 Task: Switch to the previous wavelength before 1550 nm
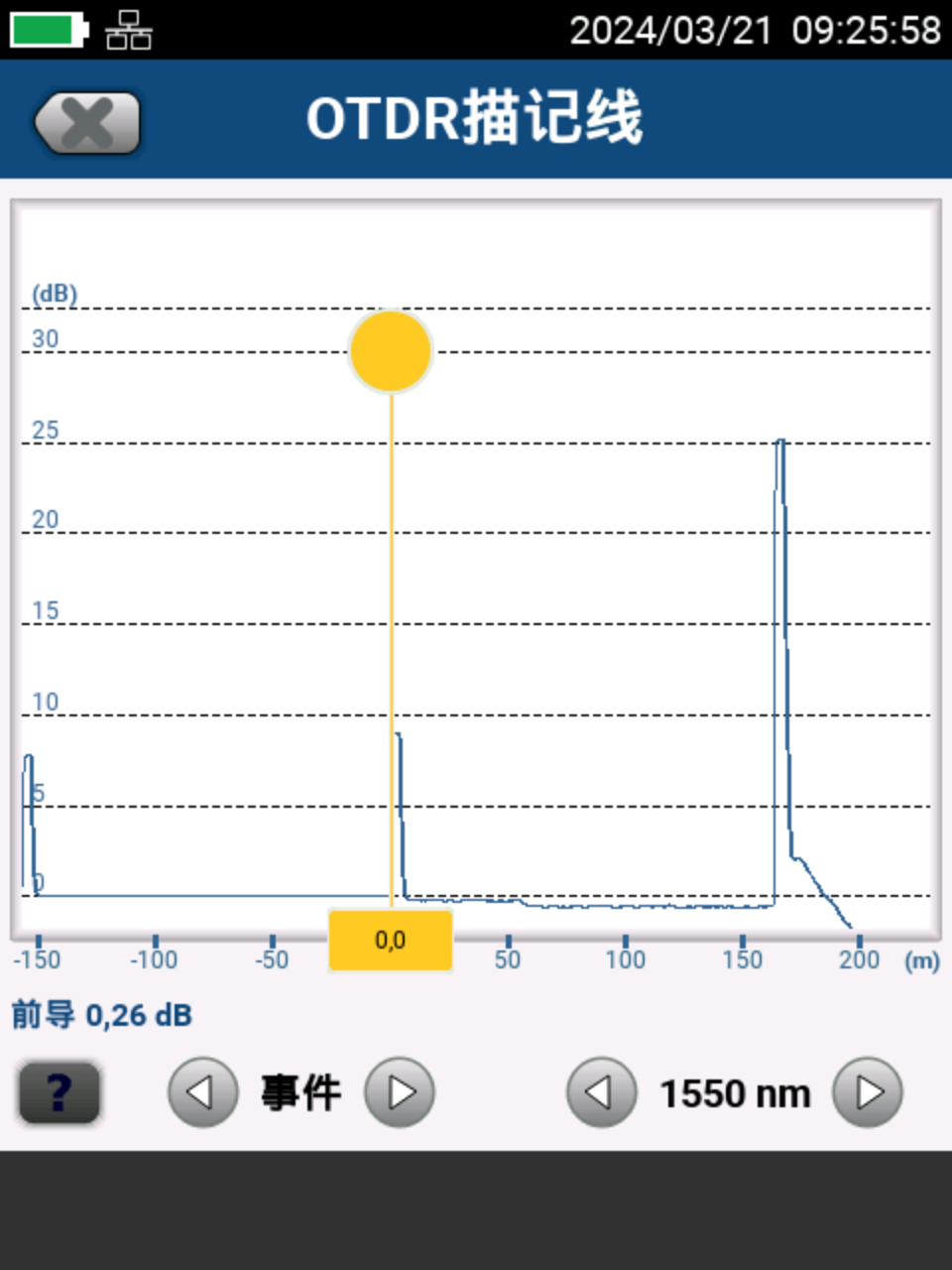pyautogui.click(x=601, y=1092)
